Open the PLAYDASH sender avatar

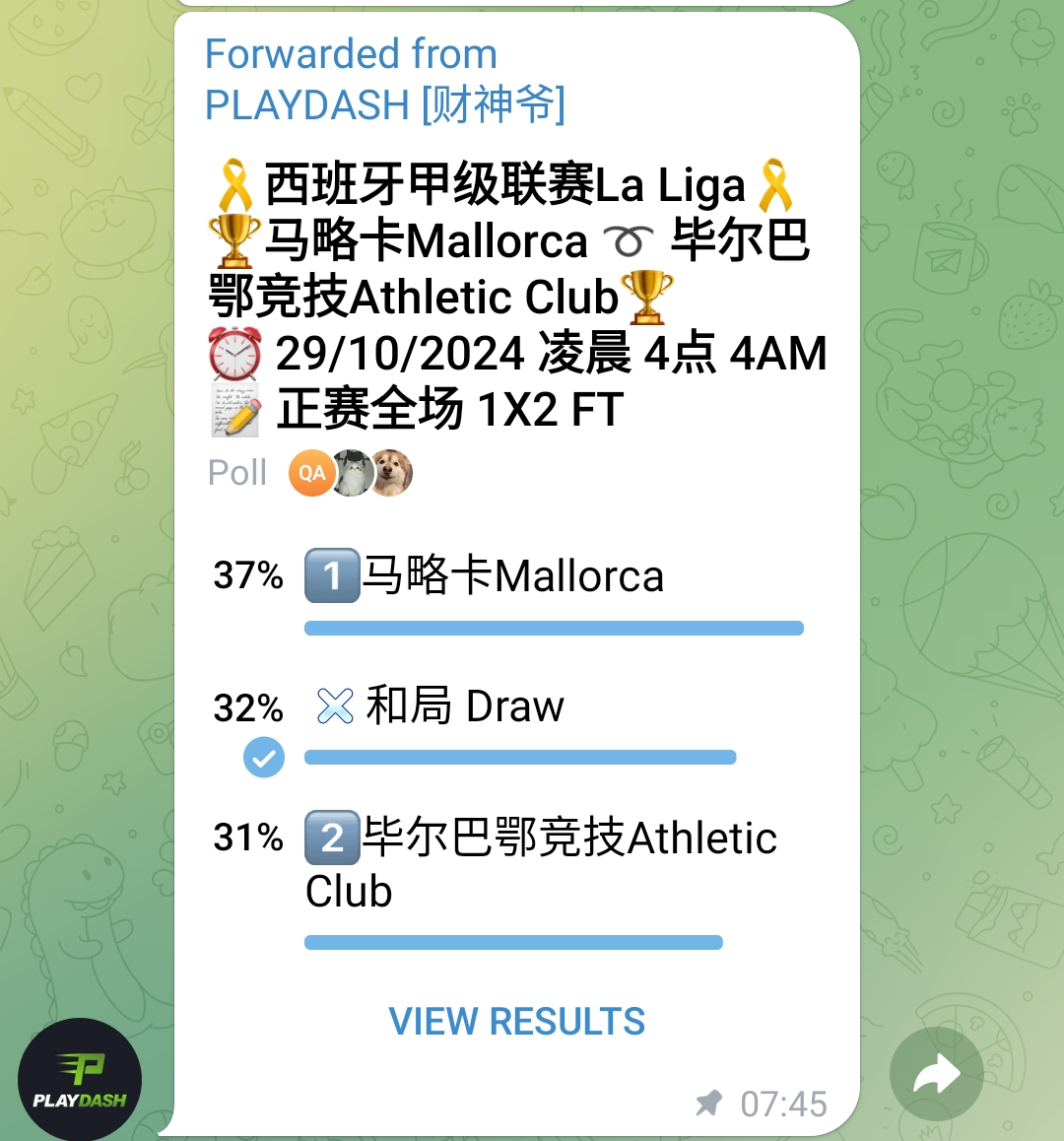pos(80,1081)
